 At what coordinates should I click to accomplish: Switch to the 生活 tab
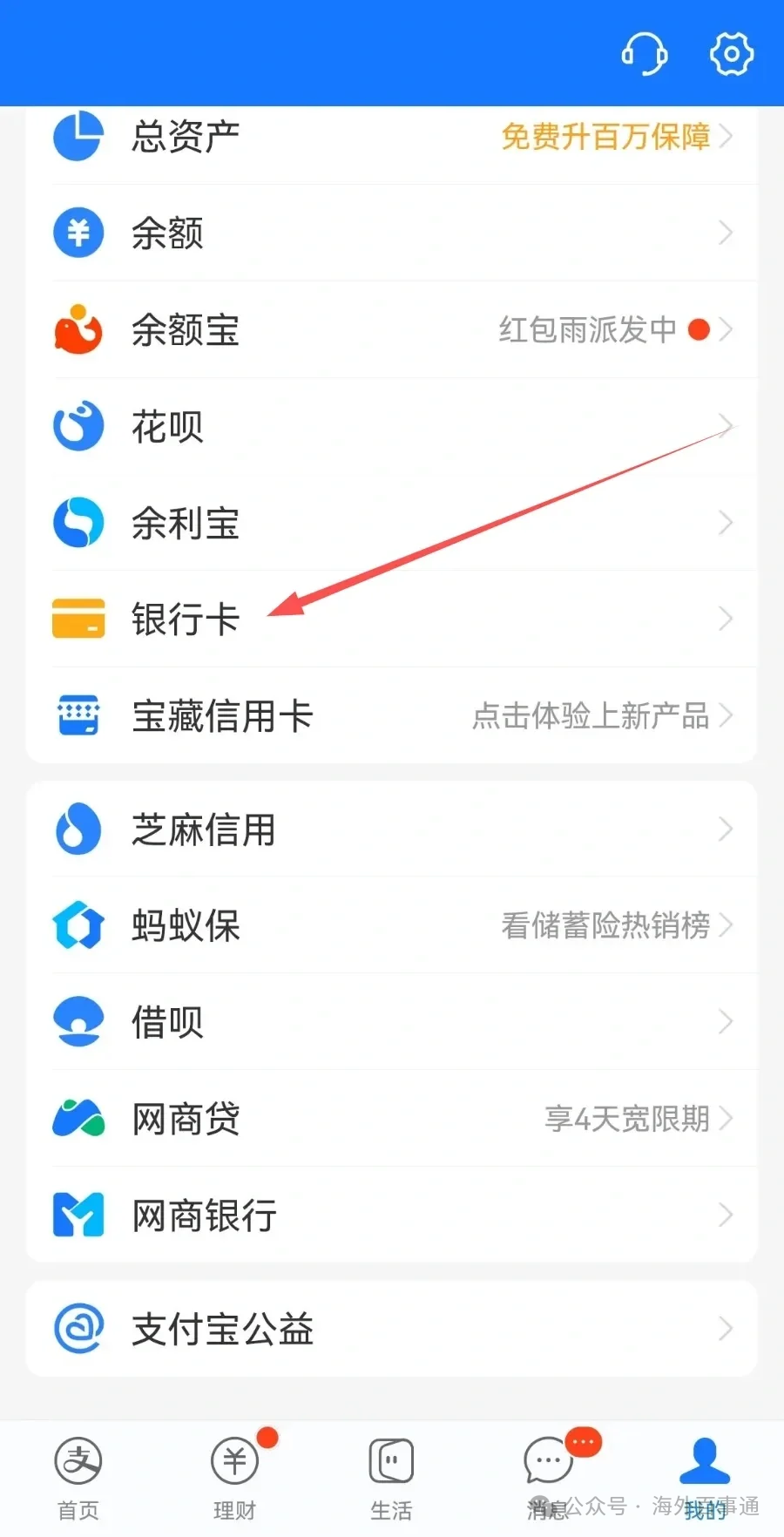(392, 1479)
